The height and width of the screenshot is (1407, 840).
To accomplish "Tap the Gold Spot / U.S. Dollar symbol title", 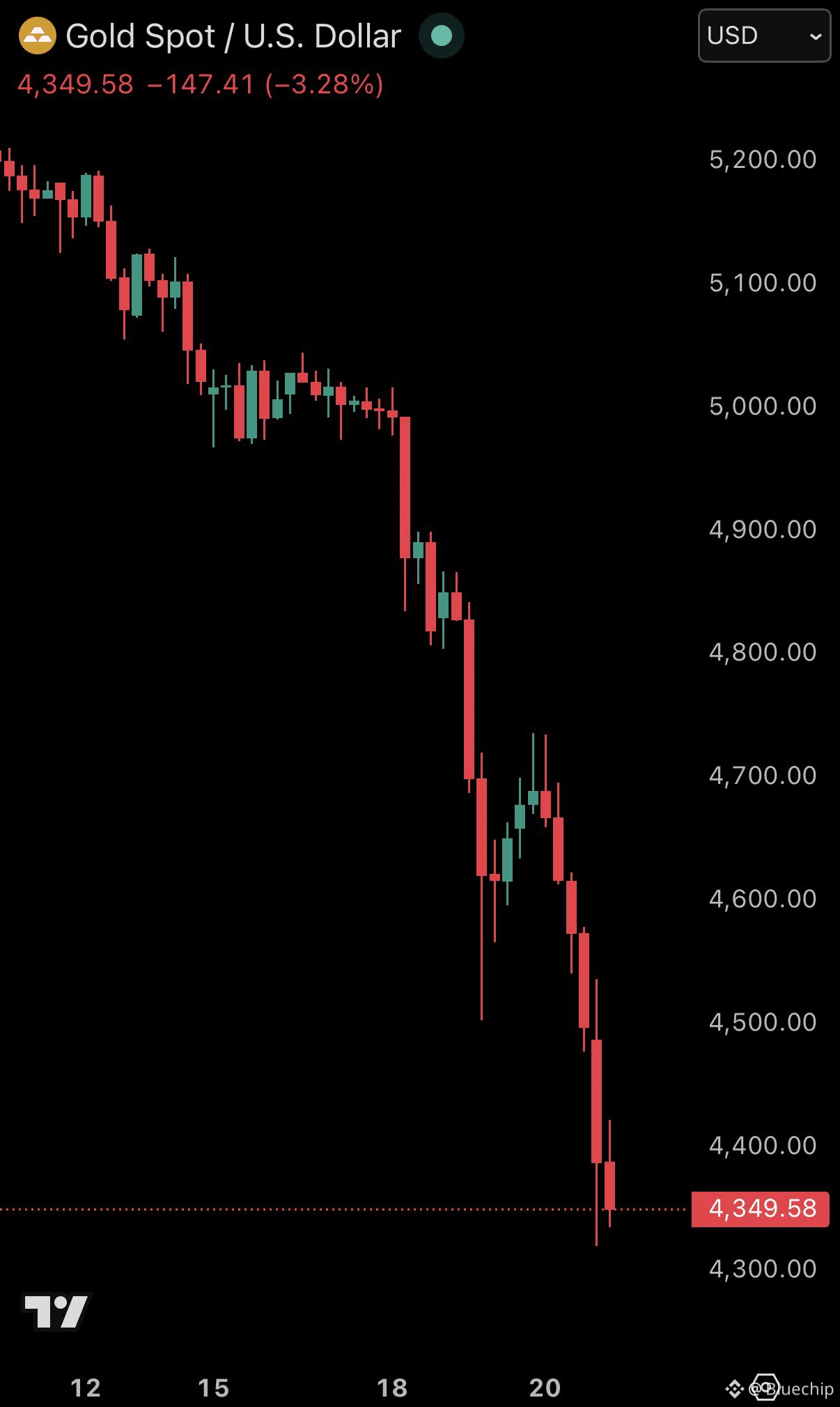I will (233, 36).
